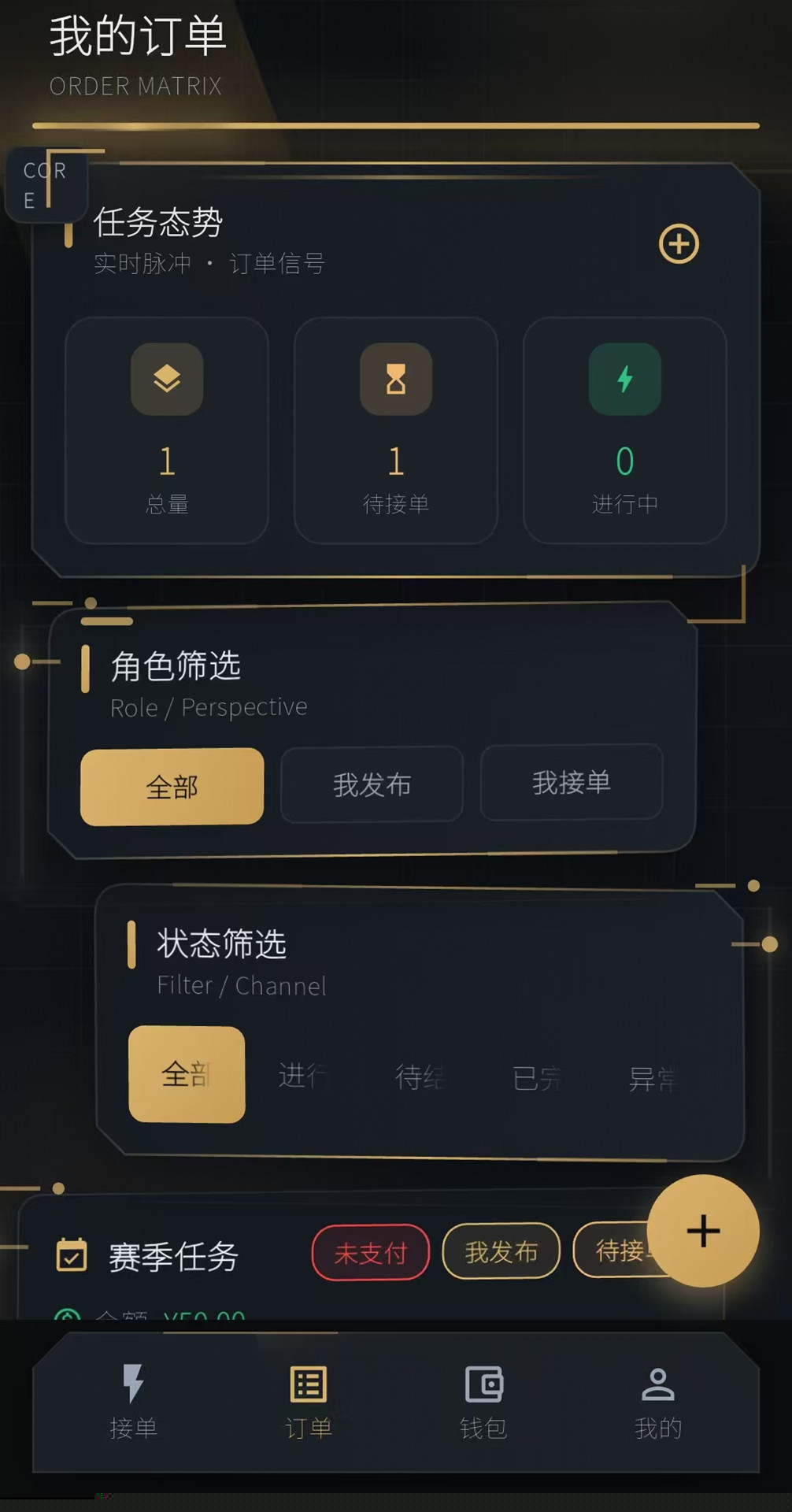Switch to the 订单 tab

309,1402
